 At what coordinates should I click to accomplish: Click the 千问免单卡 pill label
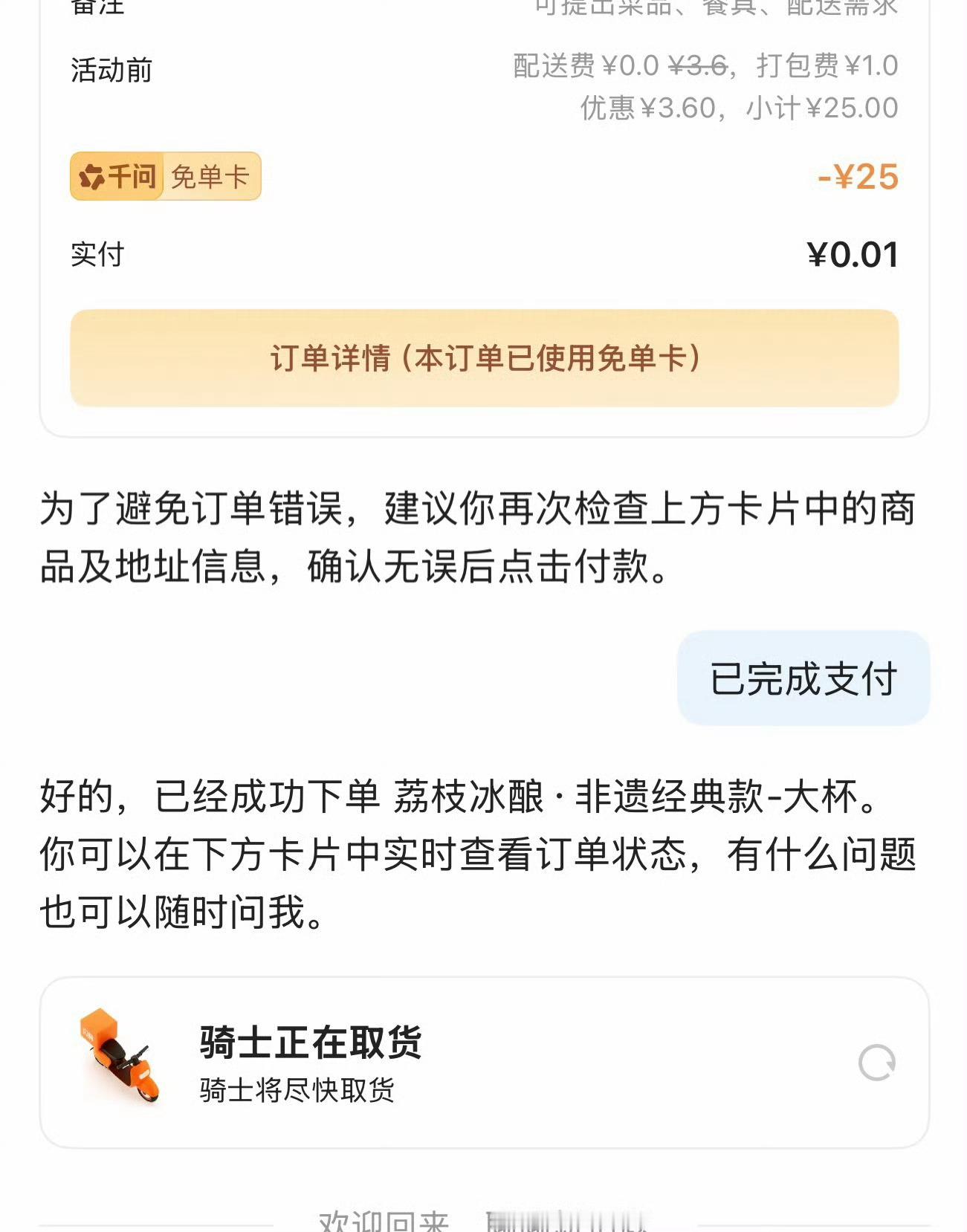(x=165, y=176)
